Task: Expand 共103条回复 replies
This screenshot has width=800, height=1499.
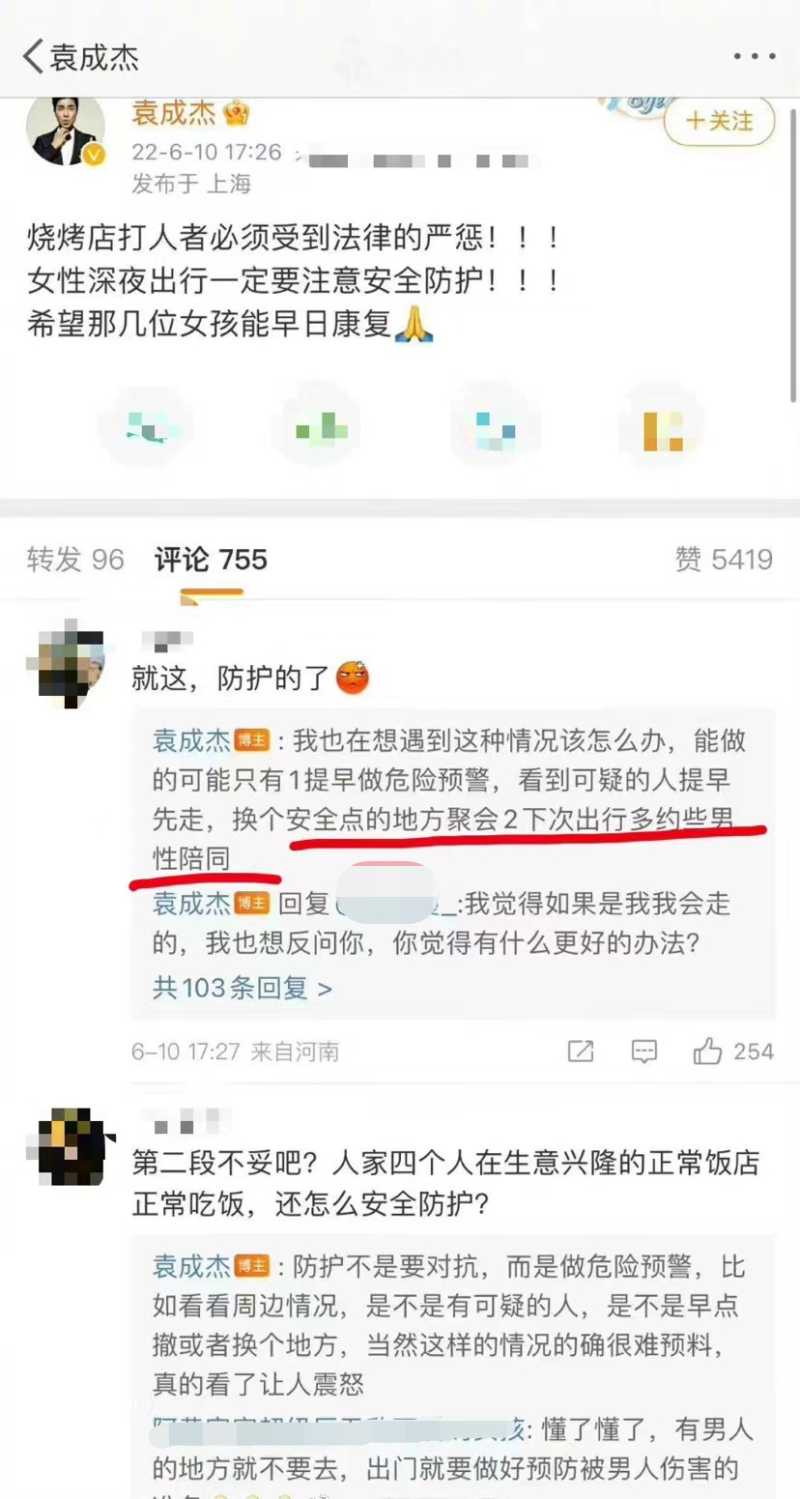Action: (242, 989)
